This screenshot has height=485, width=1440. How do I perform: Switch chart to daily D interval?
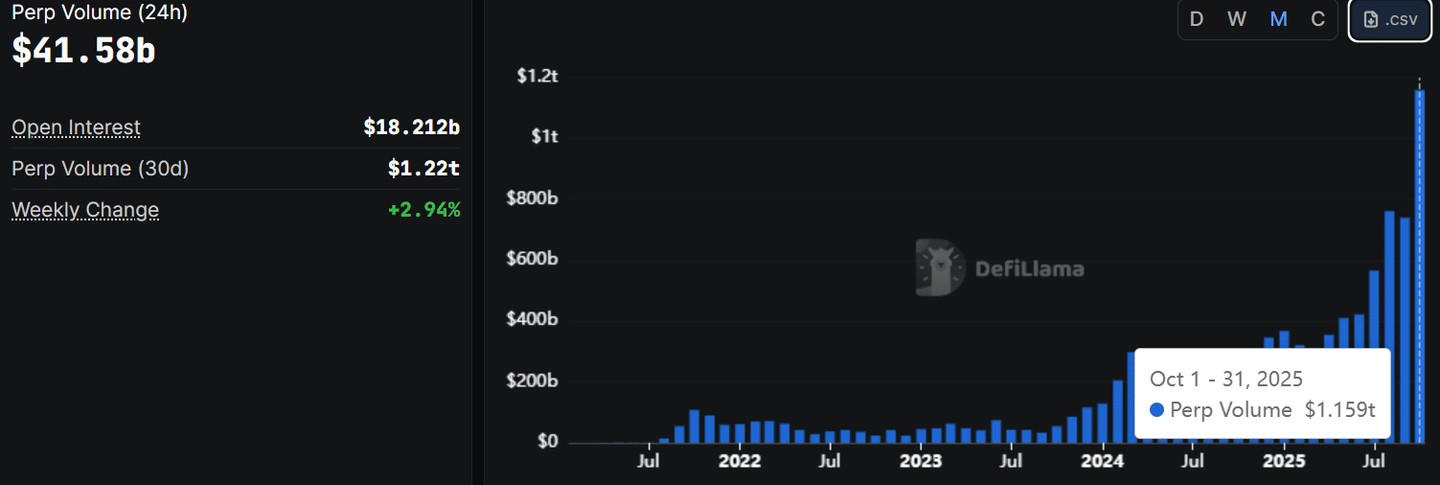tap(1196, 19)
